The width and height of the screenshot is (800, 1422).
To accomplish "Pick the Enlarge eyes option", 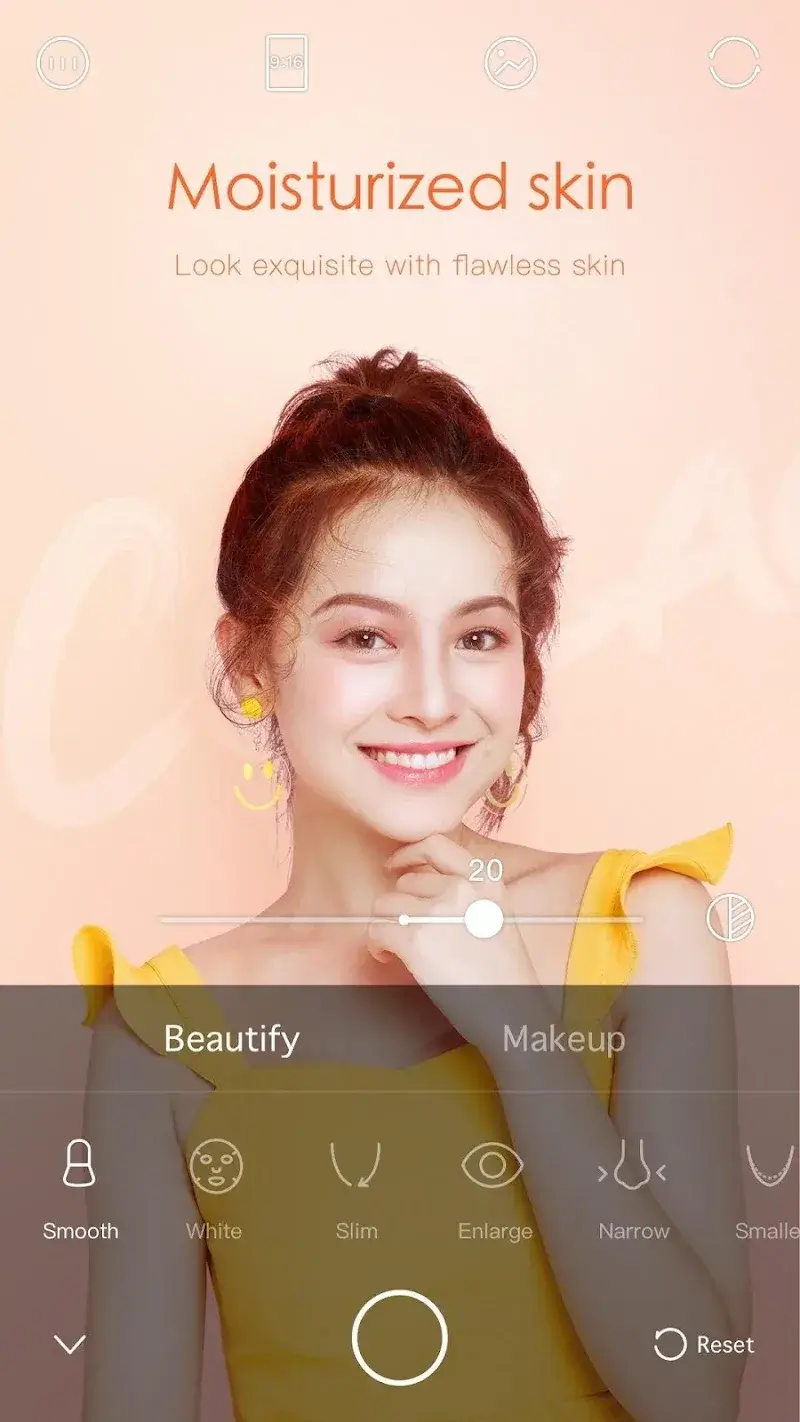I will coord(495,1190).
